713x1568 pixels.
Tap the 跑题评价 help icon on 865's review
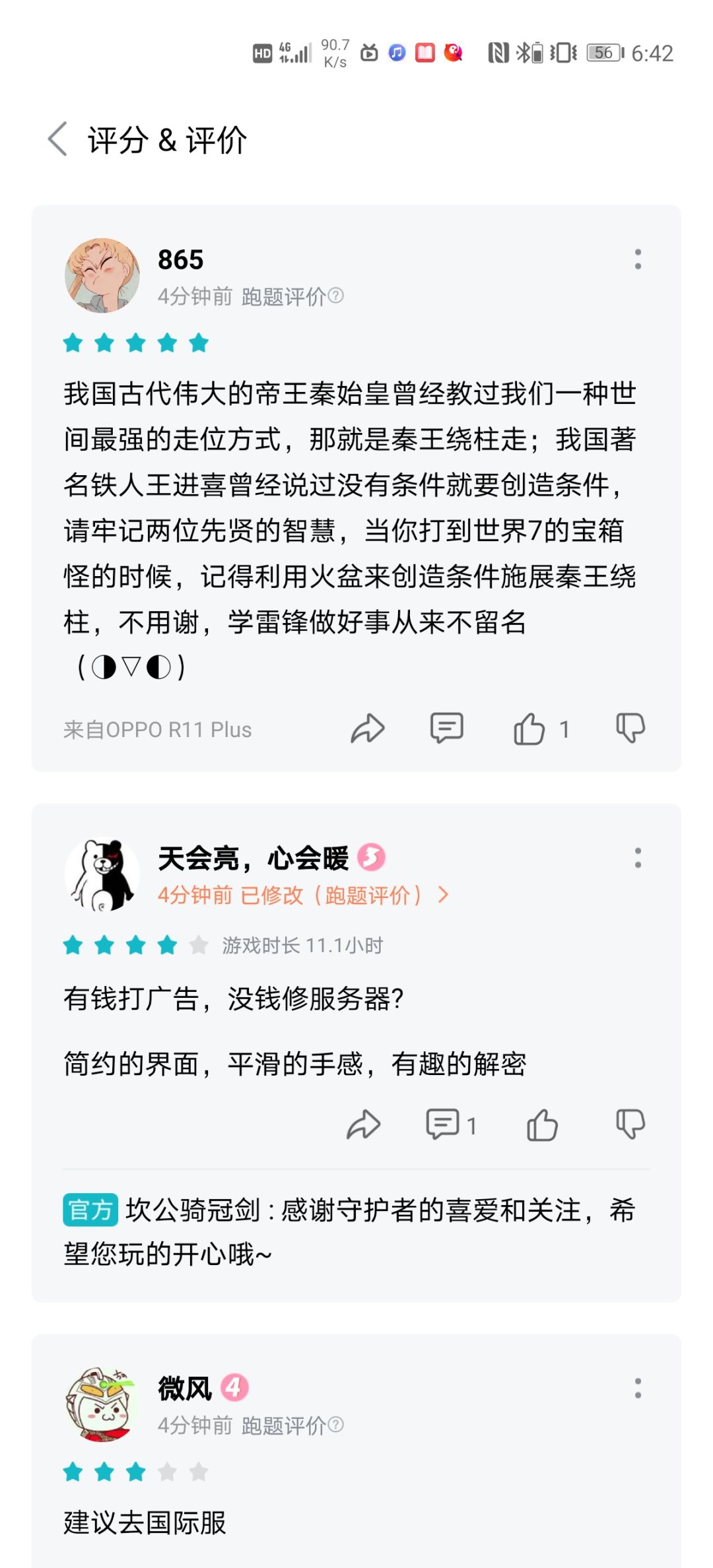click(x=336, y=296)
